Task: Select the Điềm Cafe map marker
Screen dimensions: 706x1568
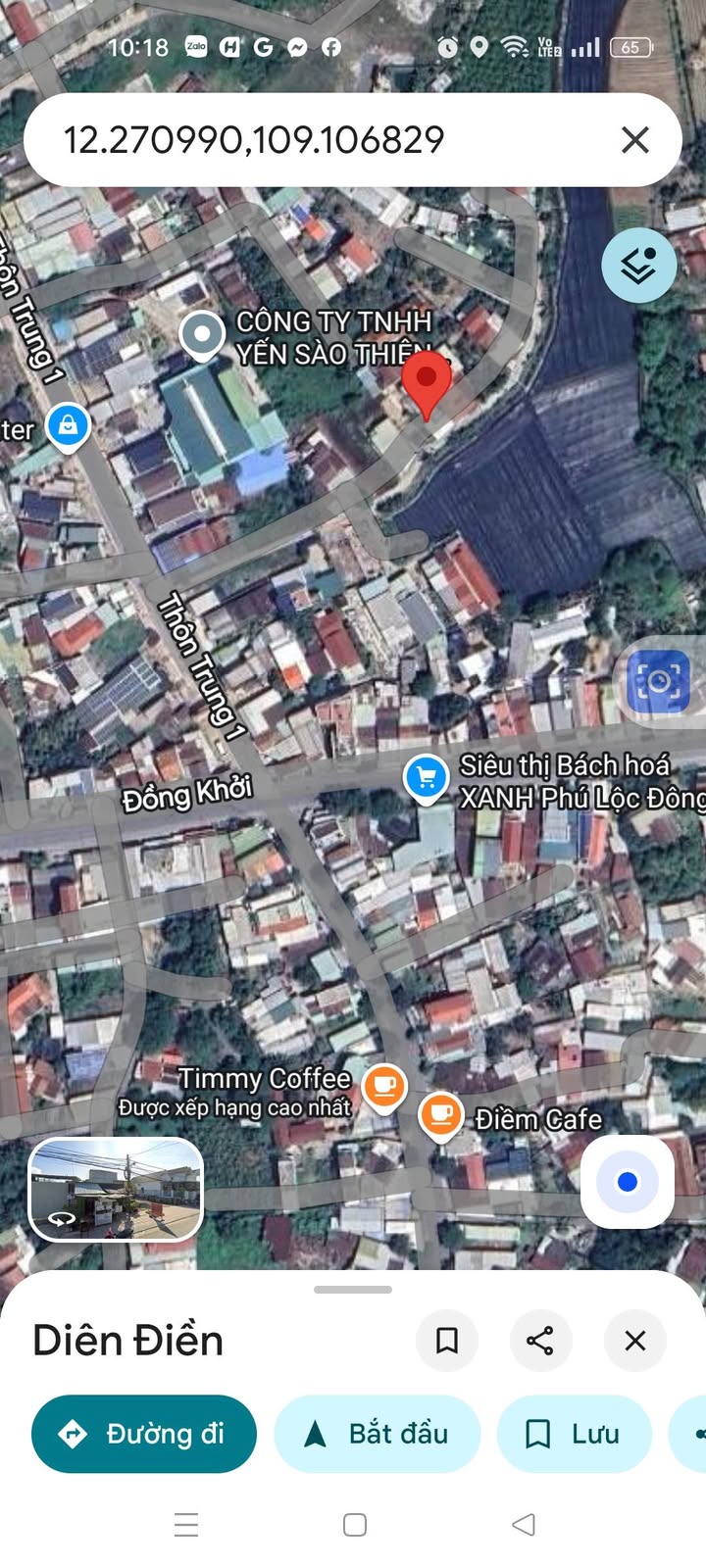Action: click(441, 1115)
